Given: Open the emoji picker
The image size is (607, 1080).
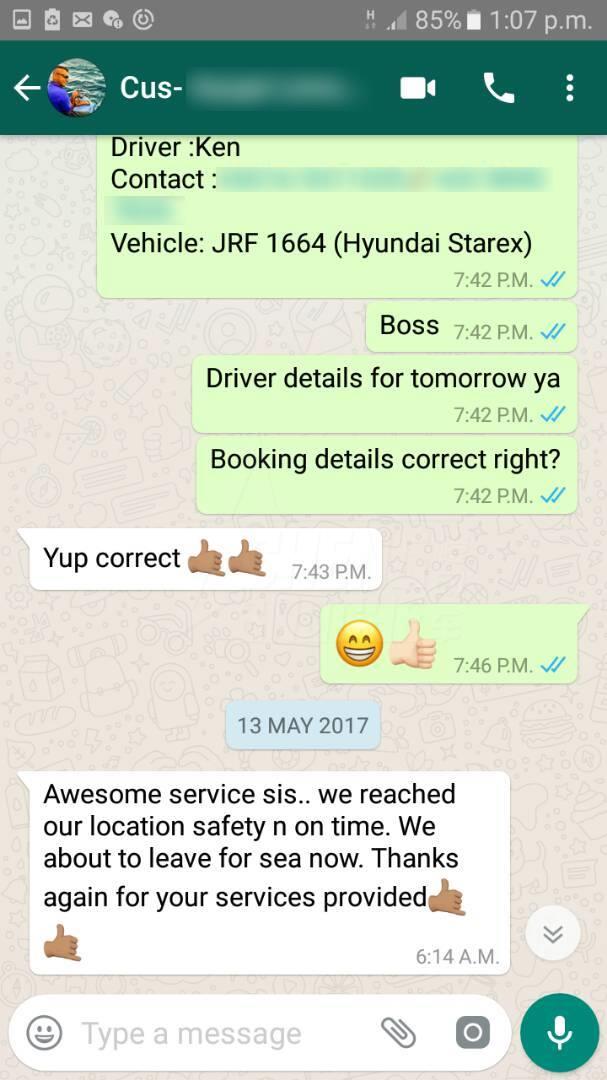Looking at the screenshot, I should point(44,1033).
